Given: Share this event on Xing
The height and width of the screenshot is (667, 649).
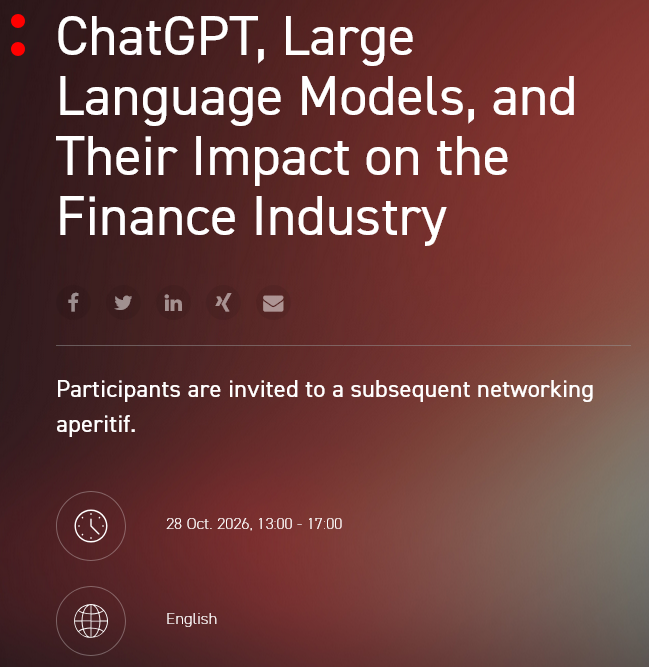Looking at the screenshot, I should pyautogui.click(x=223, y=302).
